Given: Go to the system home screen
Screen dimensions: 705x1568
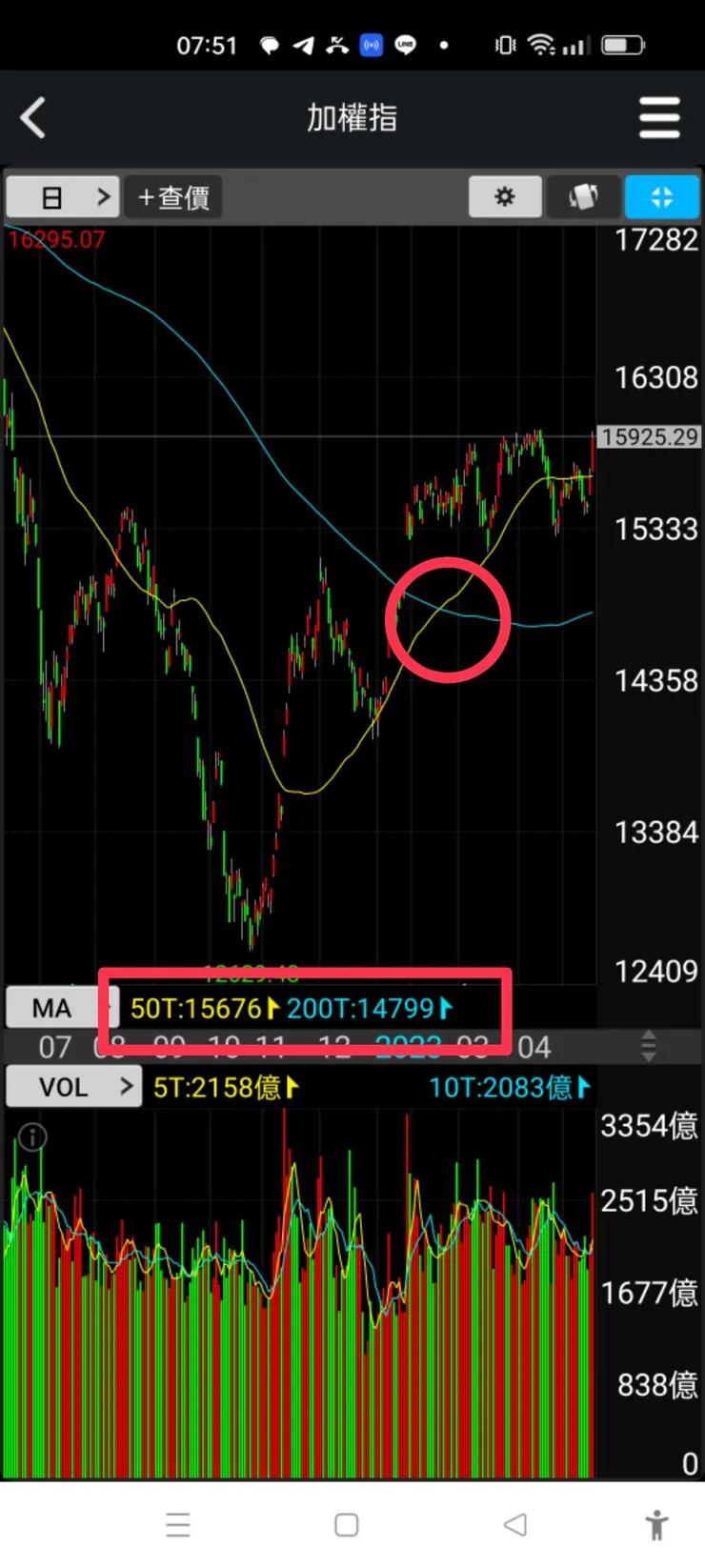Looking at the screenshot, I should [347, 1524].
